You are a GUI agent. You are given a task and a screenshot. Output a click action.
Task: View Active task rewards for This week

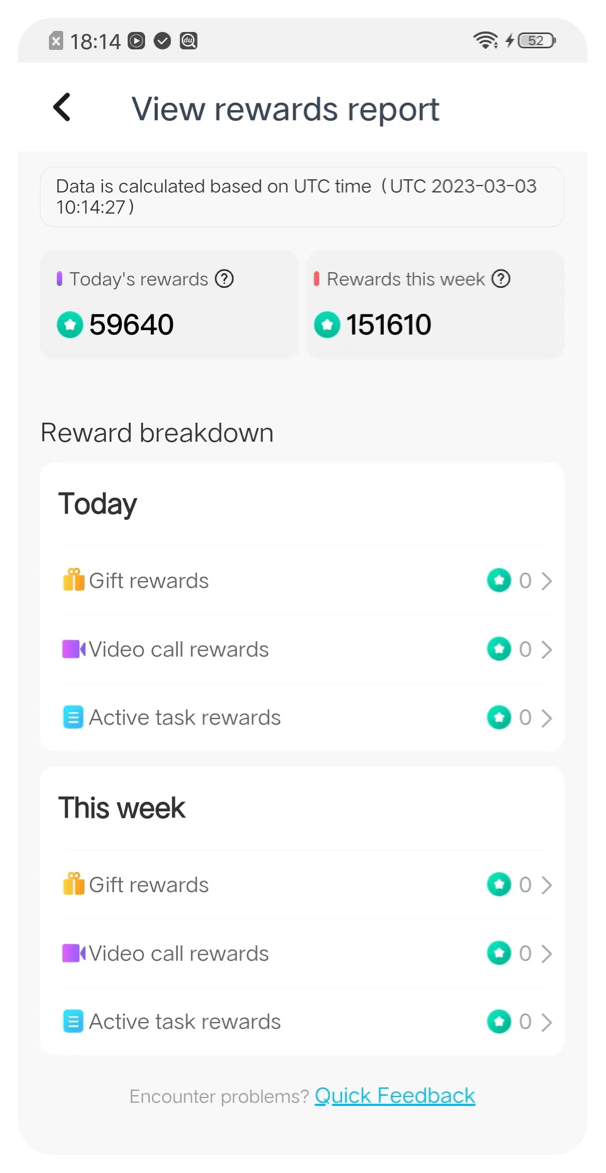point(302,1022)
